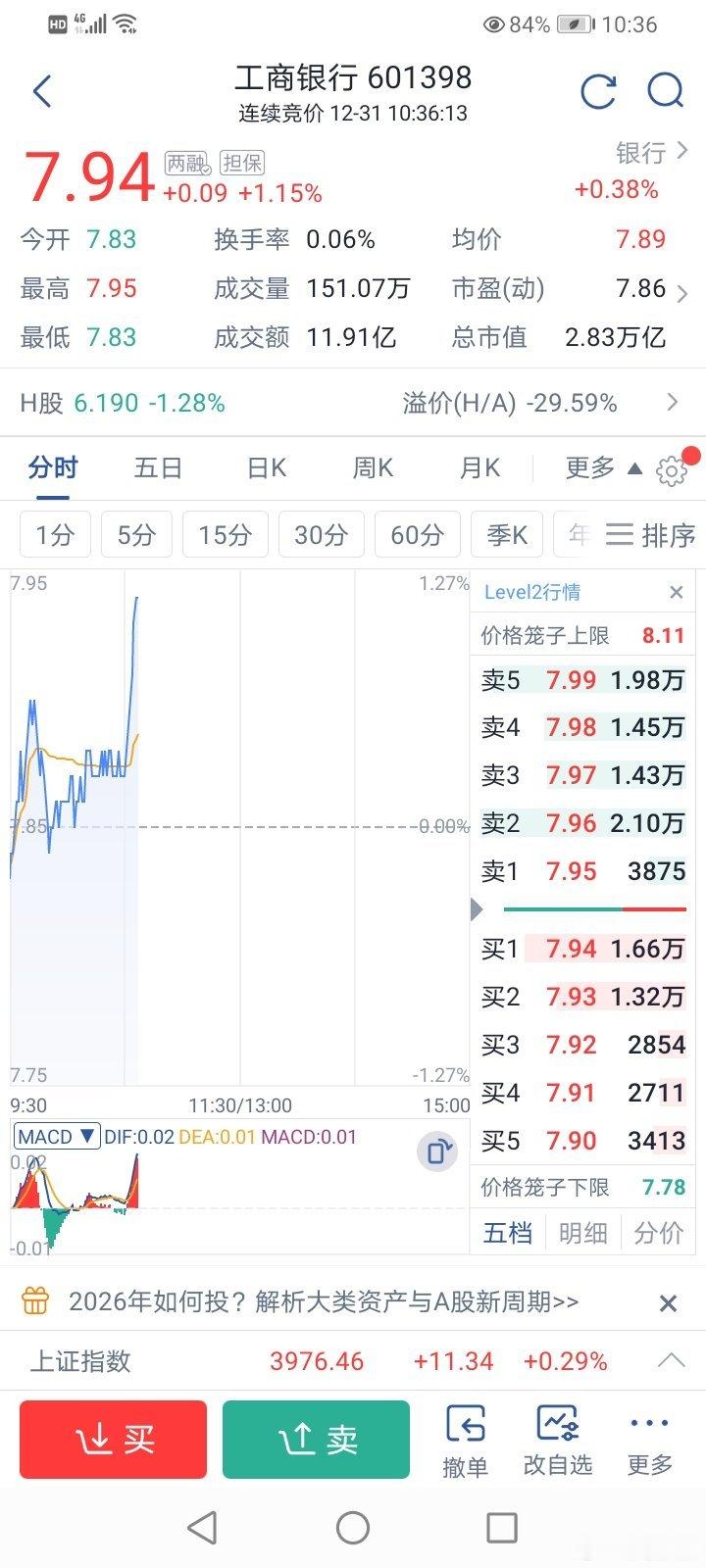
Task: Refresh the 工商银行 stock quote
Action: 598,91
